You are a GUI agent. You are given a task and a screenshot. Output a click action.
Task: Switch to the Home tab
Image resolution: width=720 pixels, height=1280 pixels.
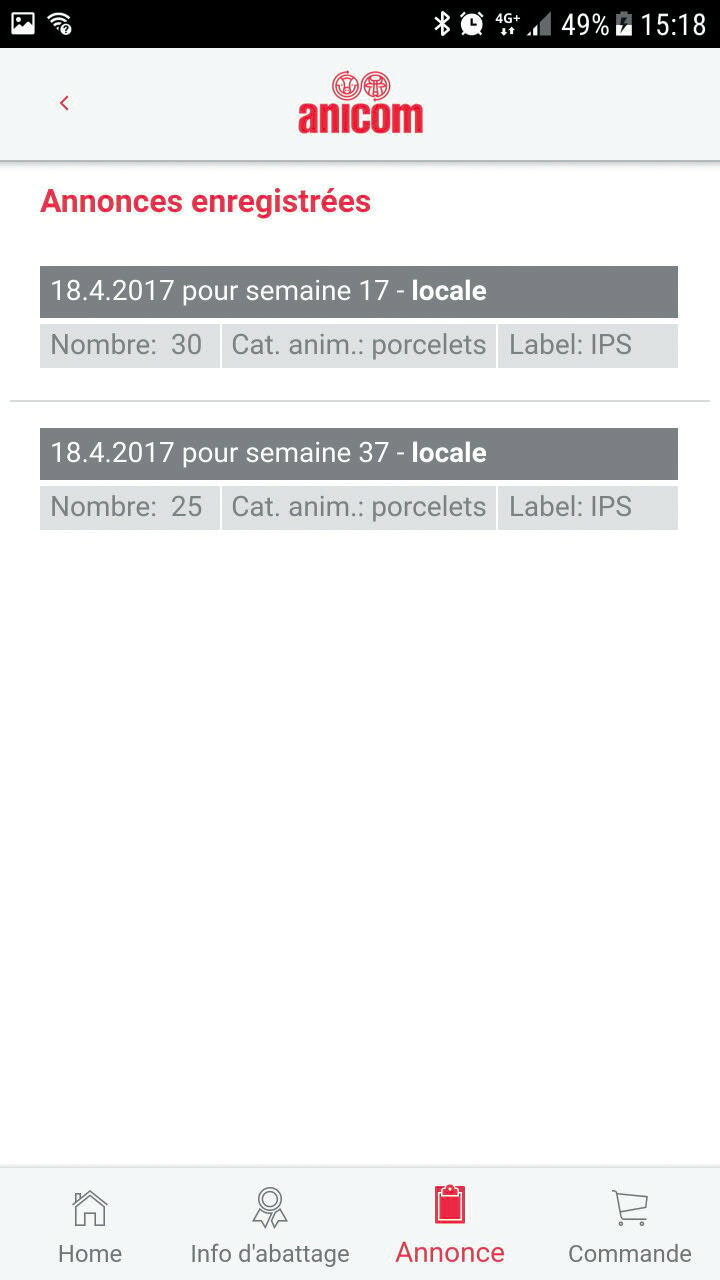(90, 1226)
